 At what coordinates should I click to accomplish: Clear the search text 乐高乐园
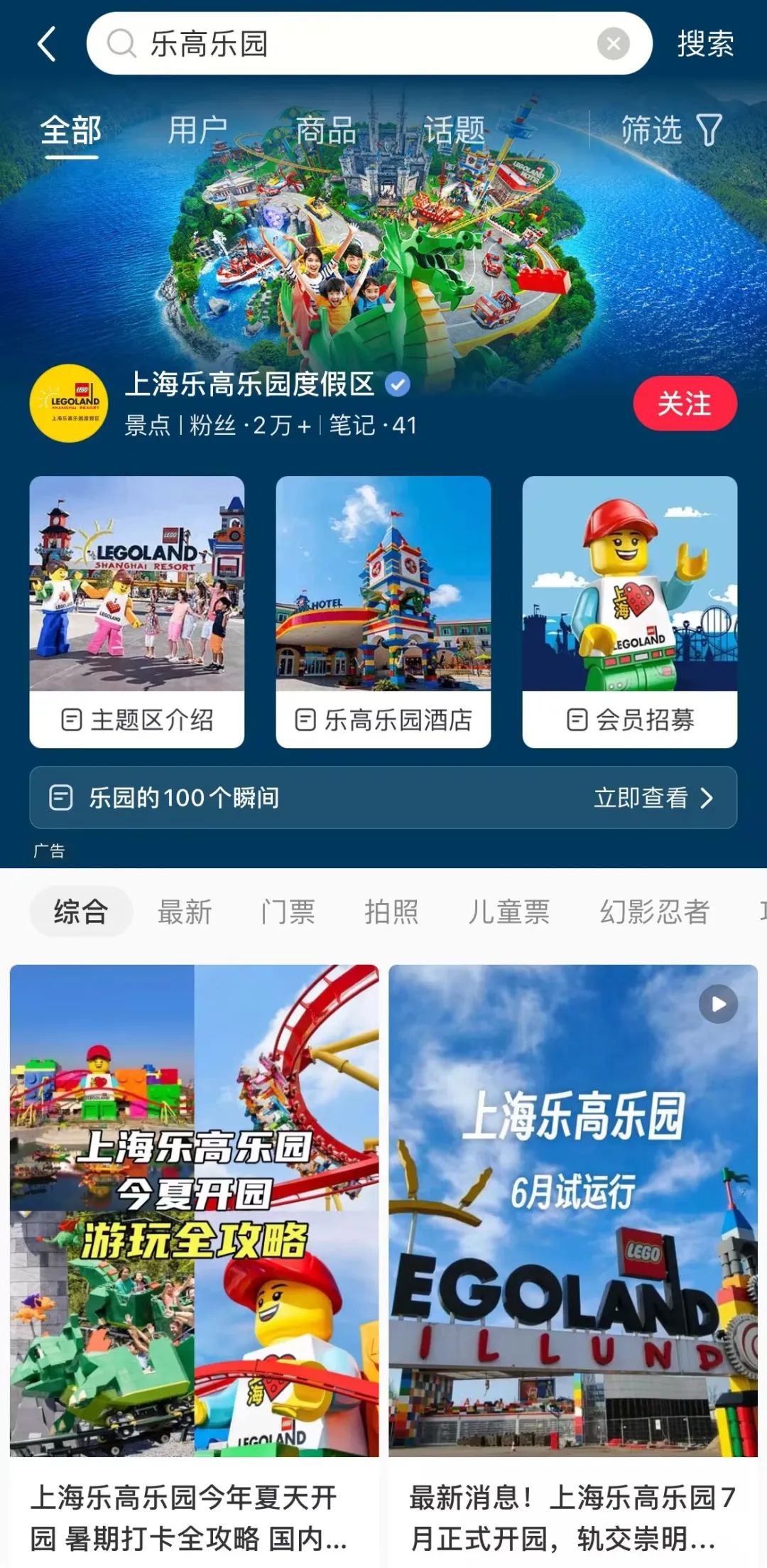(613, 44)
